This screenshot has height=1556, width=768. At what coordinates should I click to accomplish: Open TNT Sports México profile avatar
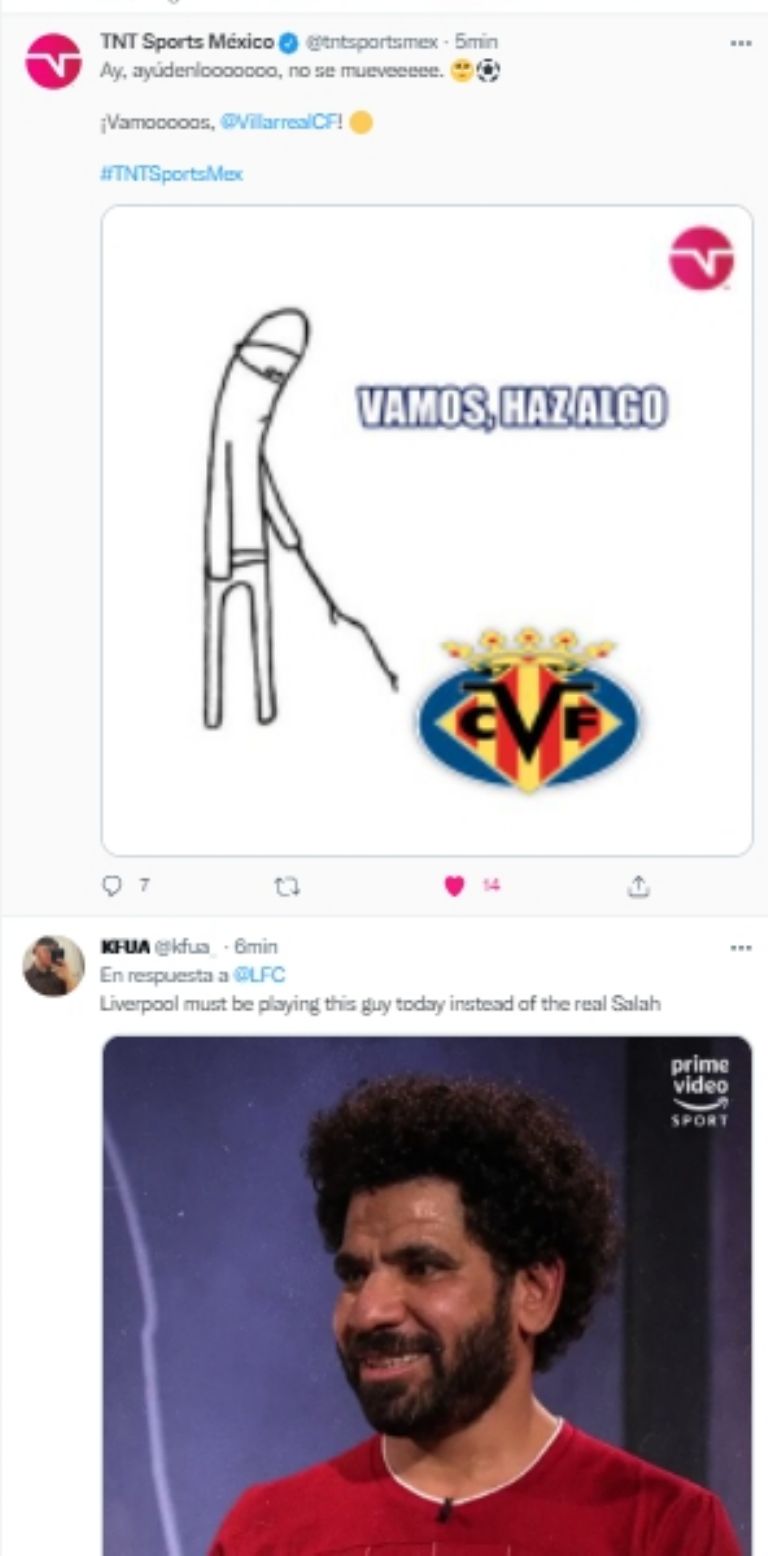pos(53,61)
